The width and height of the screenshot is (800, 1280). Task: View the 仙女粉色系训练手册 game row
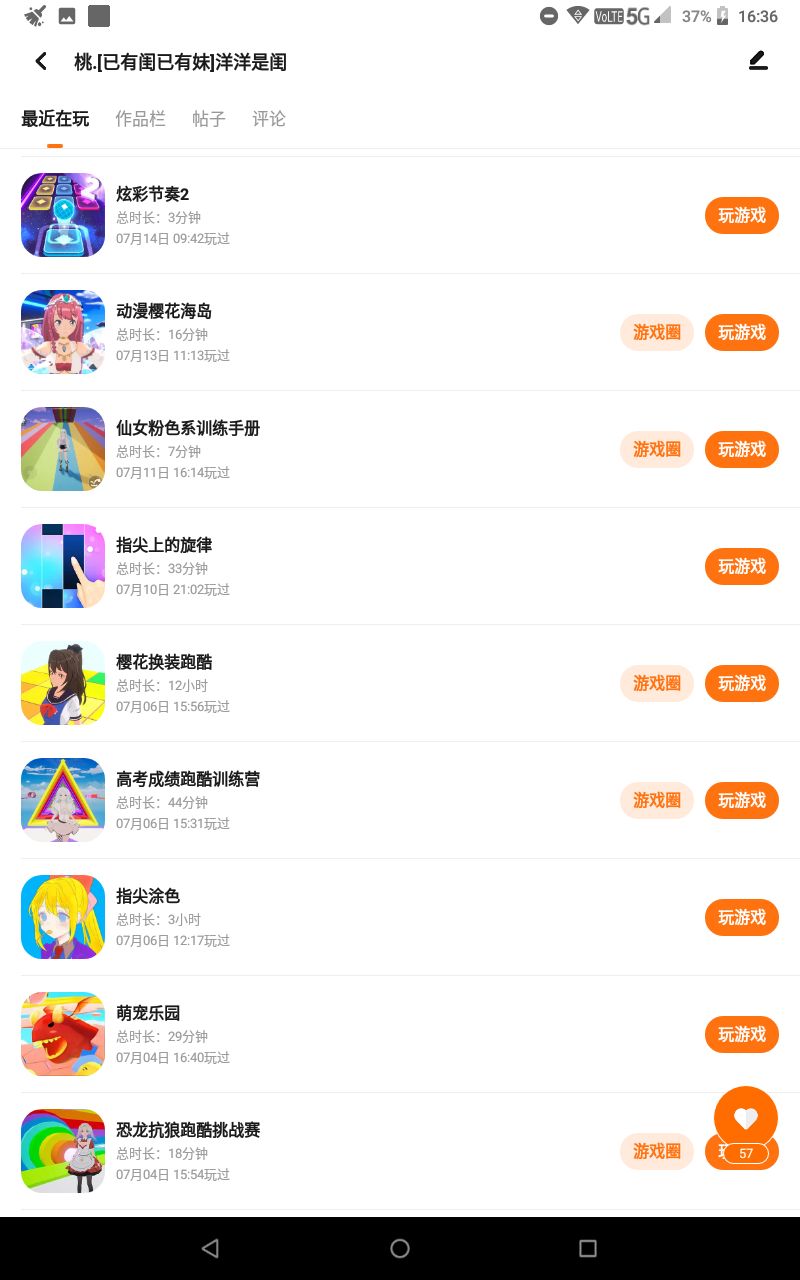[188, 428]
